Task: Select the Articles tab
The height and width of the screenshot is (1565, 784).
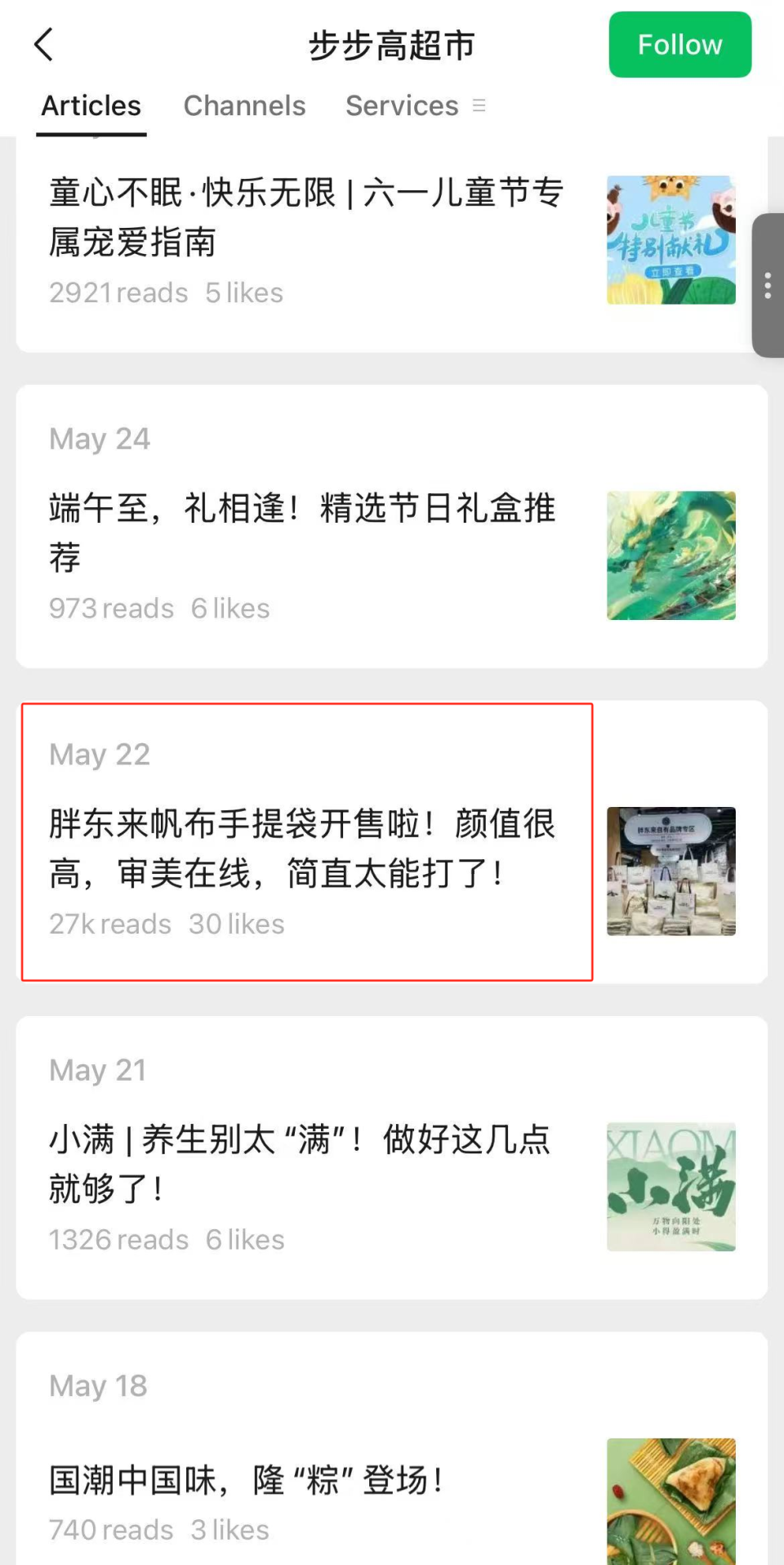Action: click(x=91, y=106)
